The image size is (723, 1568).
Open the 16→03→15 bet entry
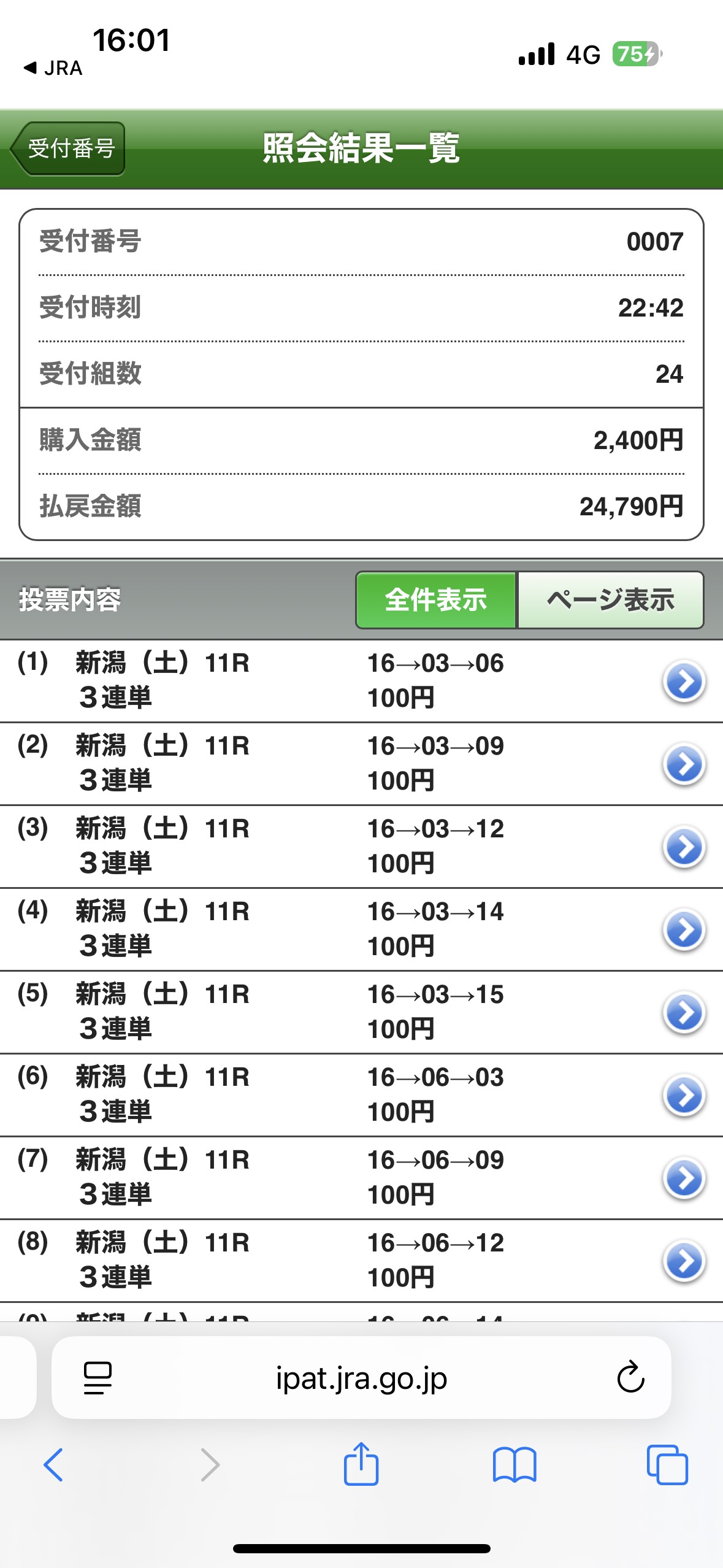pyautogui.click(x=684, y=1012)
